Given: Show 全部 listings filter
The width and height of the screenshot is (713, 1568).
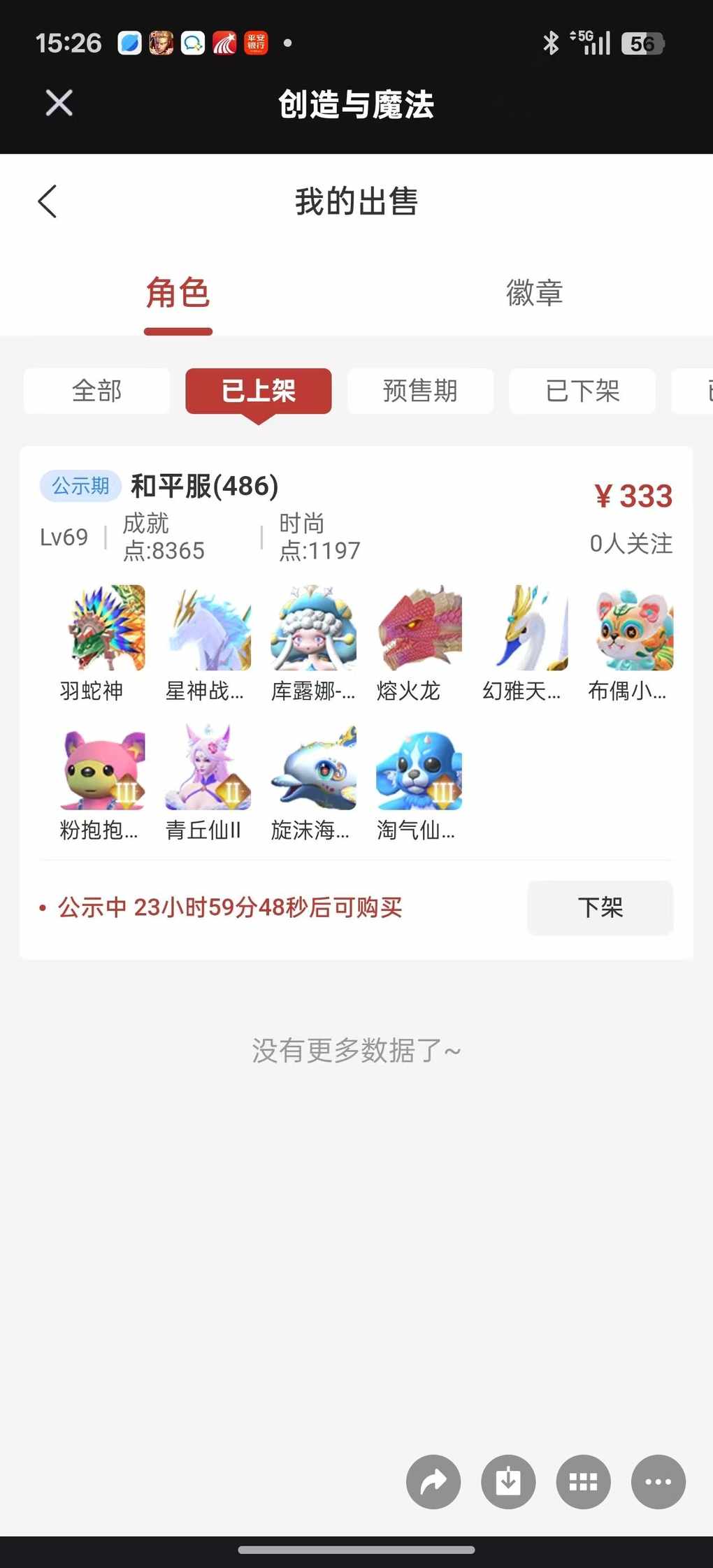Looking at the screenshot, I should [x=96, y=391].
